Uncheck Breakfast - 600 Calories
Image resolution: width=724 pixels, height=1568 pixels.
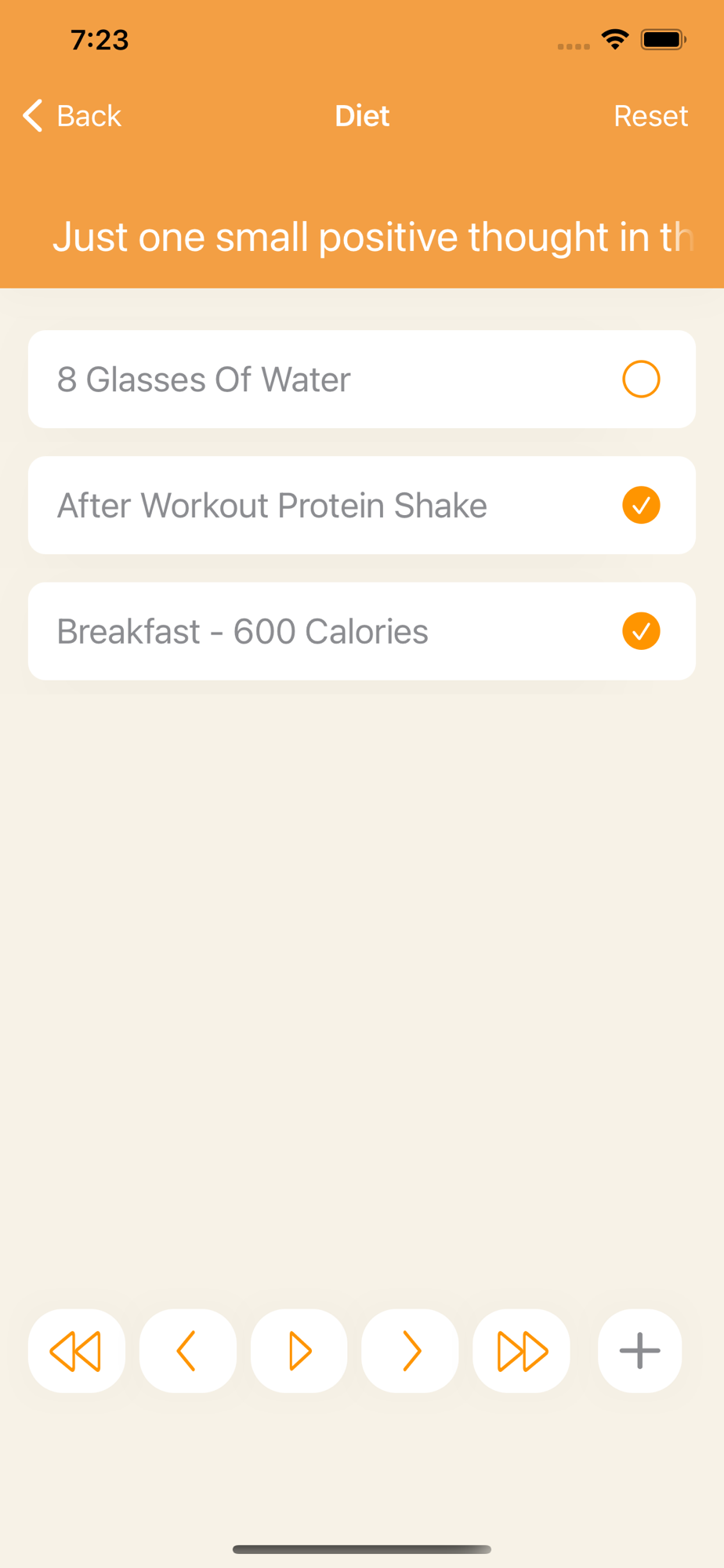click(x=640, y=632)
